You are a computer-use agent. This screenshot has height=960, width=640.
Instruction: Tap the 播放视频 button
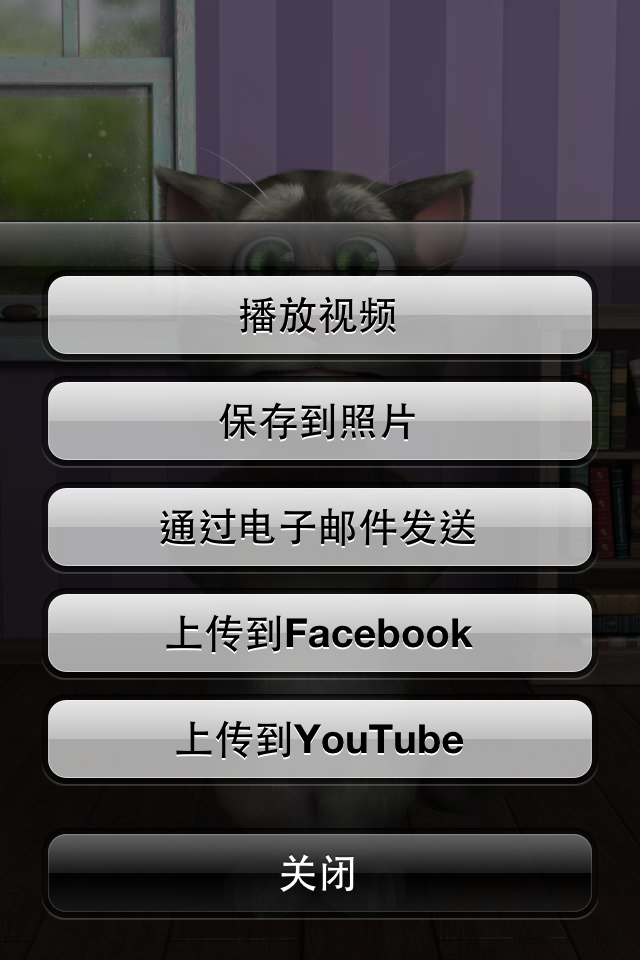(x=320, y=315)
